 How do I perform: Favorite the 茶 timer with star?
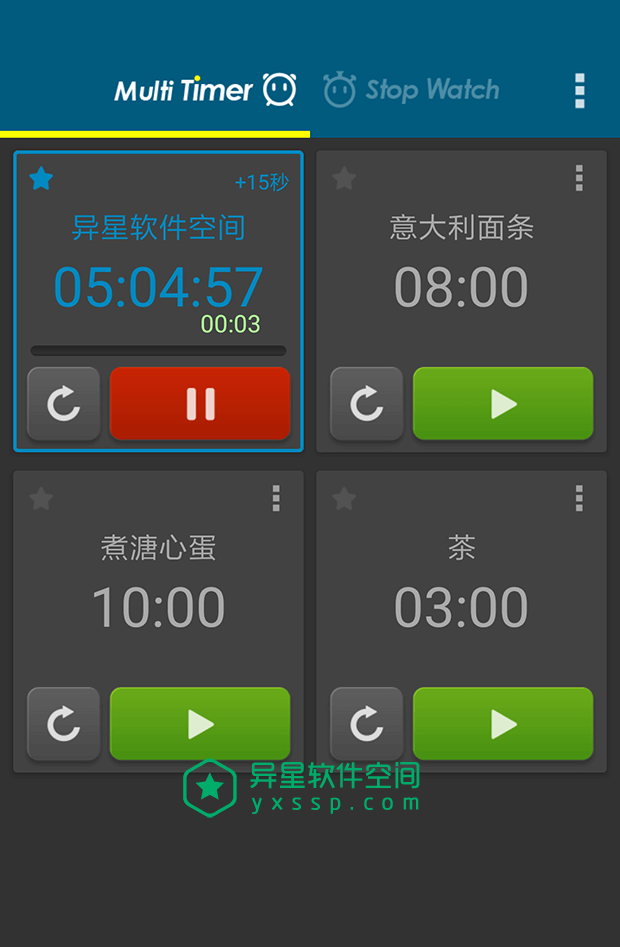(344, 498)
